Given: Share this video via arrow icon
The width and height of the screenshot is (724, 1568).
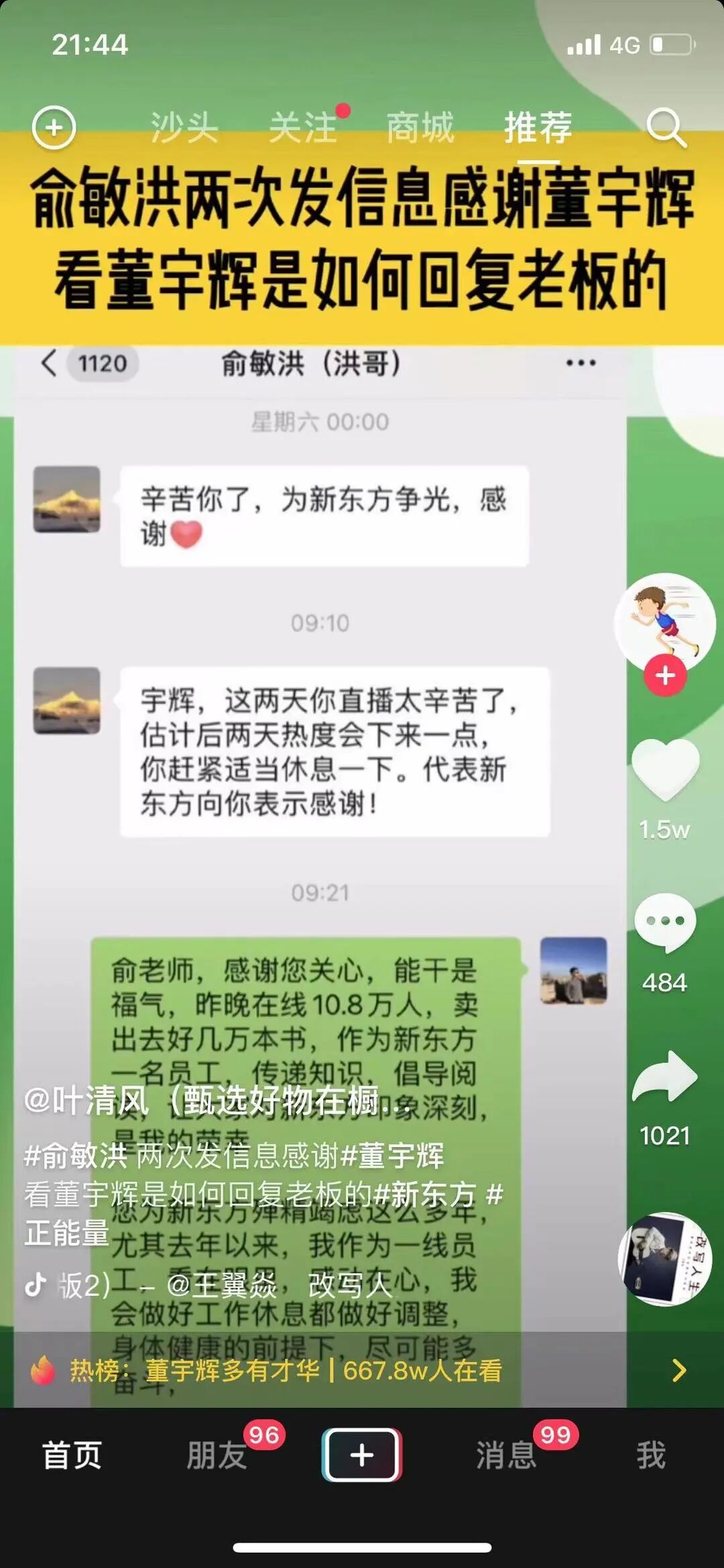Looking at the screenshot, I should tap(665, 1076).
